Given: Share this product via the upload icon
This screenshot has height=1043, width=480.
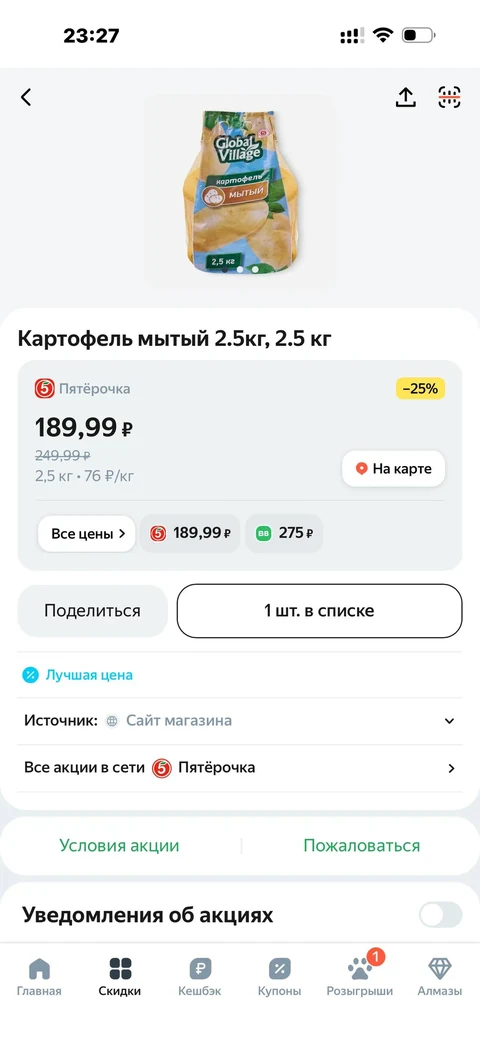Looking at the screenshot, I should point(406,97).
